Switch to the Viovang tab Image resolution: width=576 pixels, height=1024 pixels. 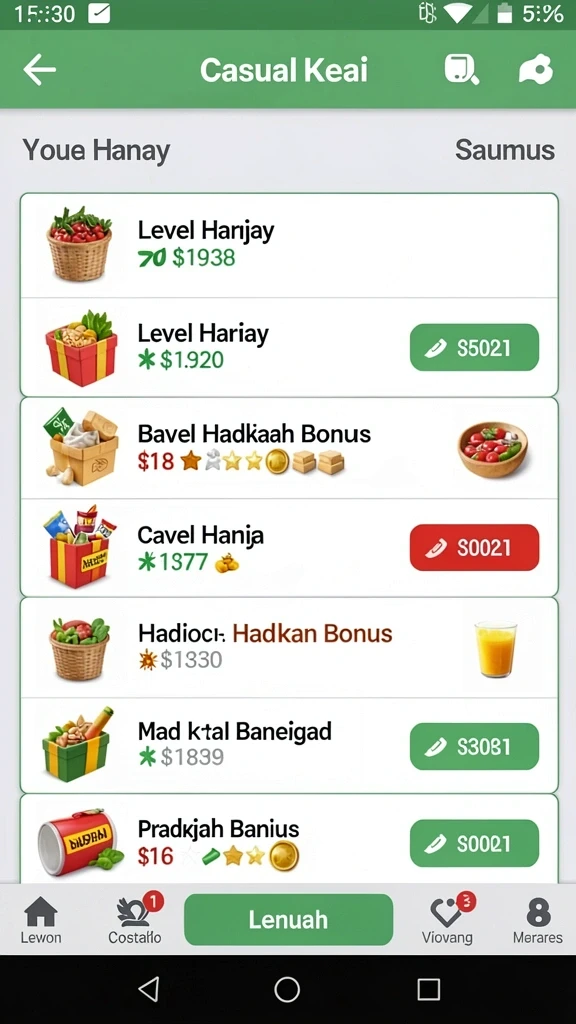(x=447, y=920)
